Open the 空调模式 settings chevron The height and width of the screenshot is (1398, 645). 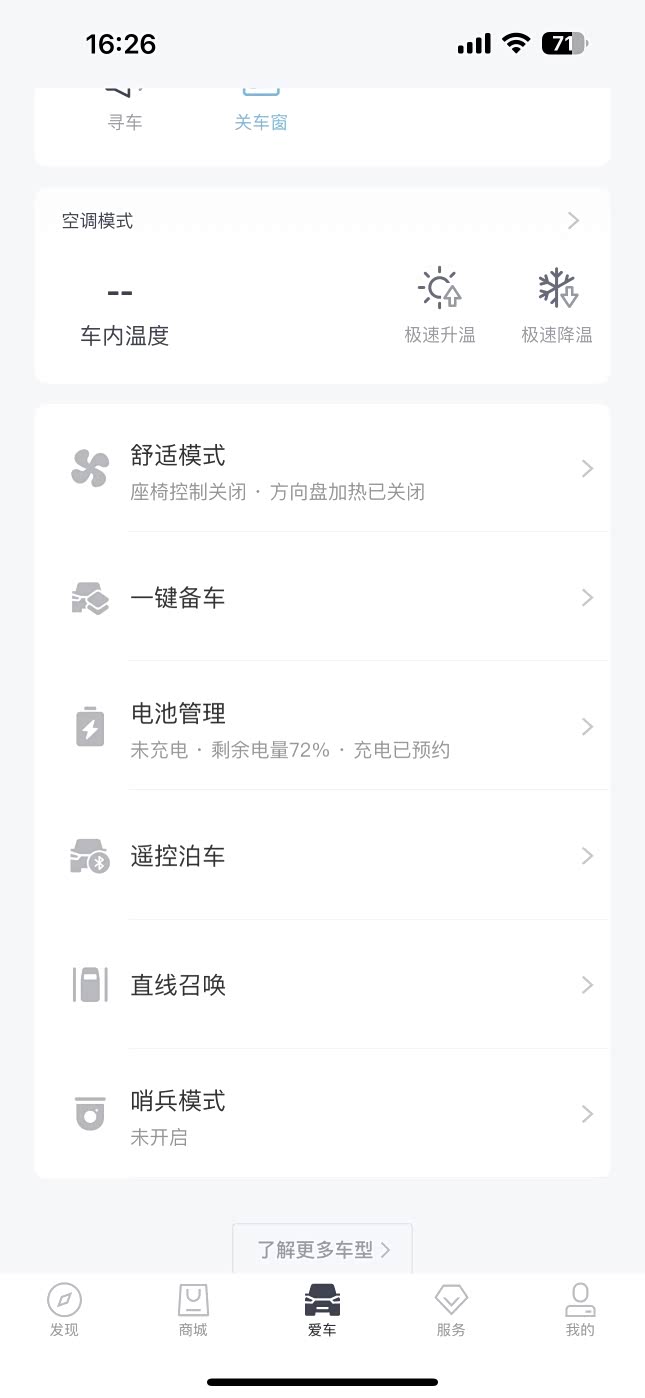[x=573, y=221]
